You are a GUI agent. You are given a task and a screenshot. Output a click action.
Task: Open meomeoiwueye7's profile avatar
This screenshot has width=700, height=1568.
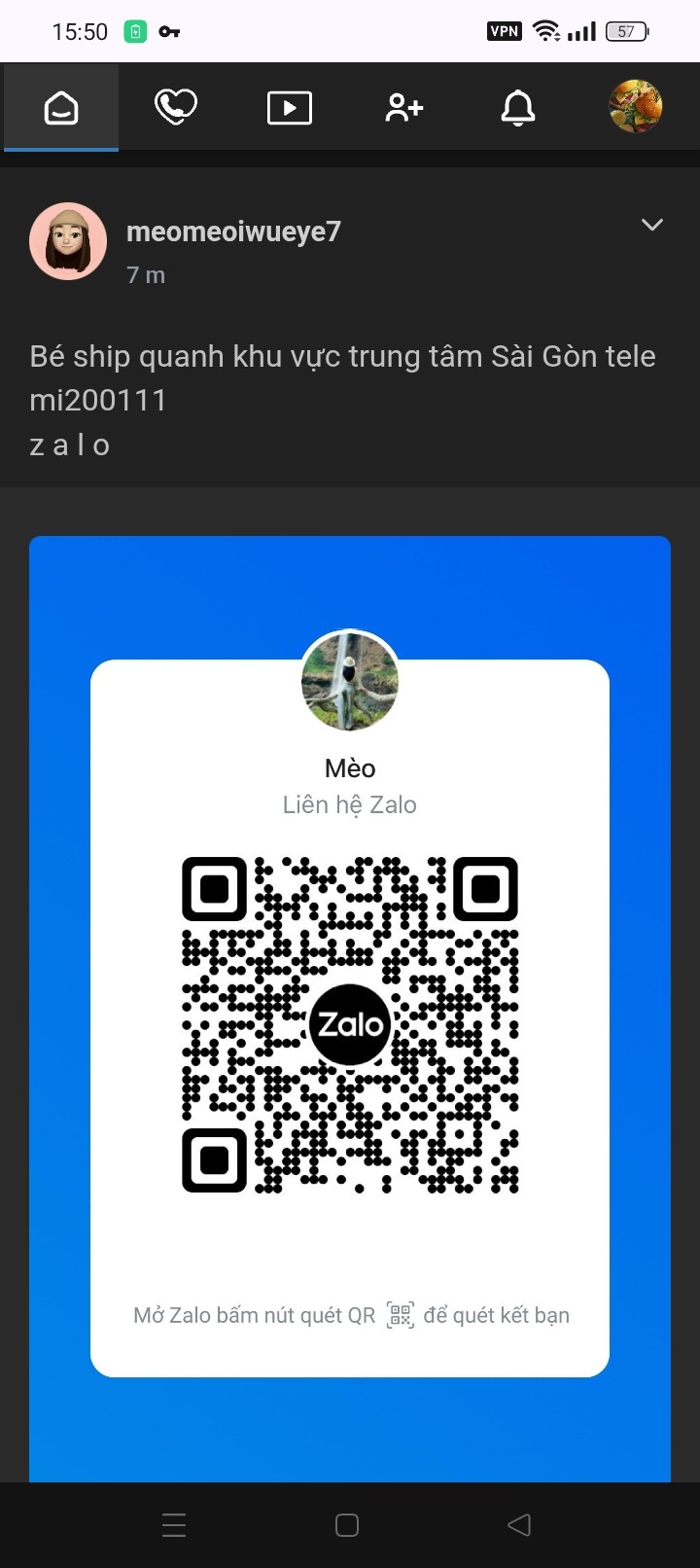click(68, 242)
